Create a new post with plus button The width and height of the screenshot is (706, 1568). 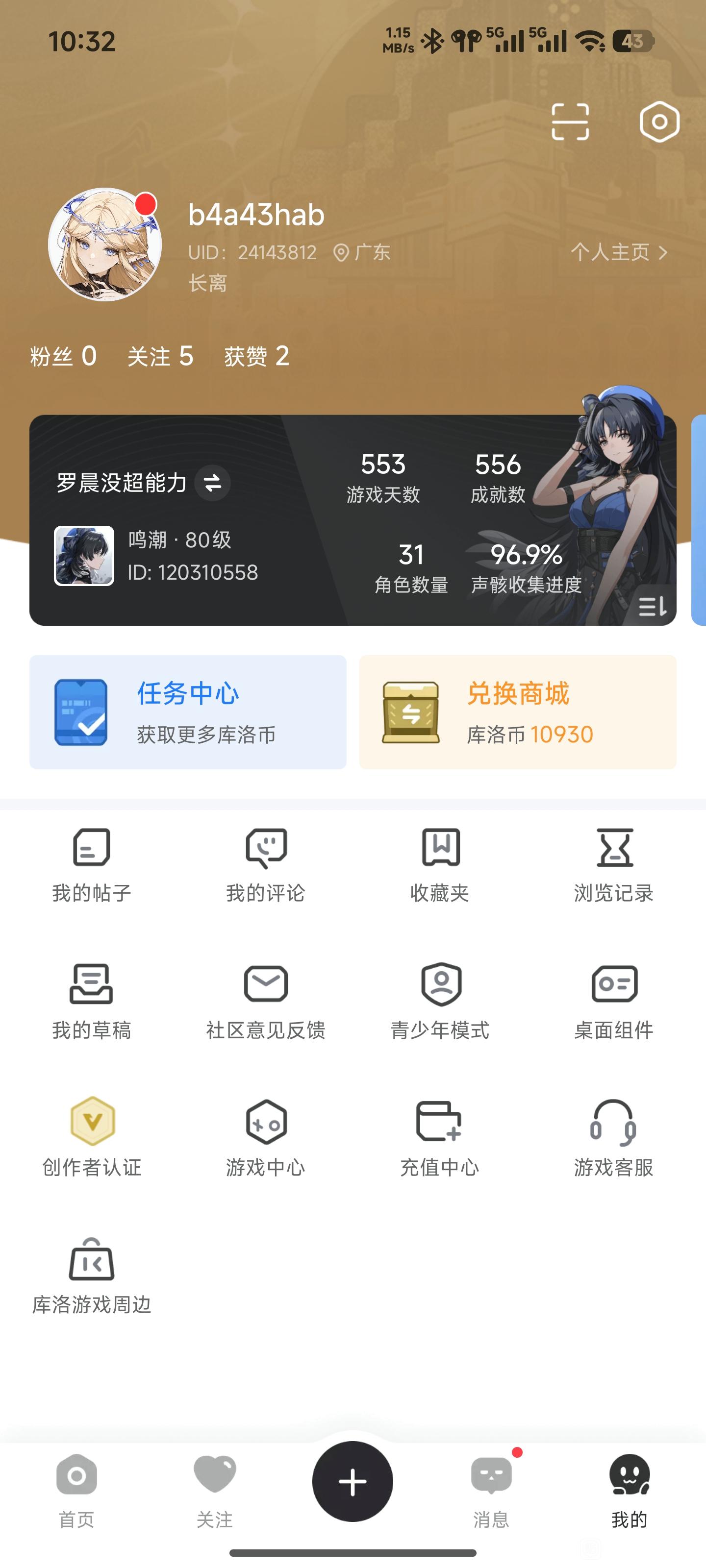pos(353,1482)
